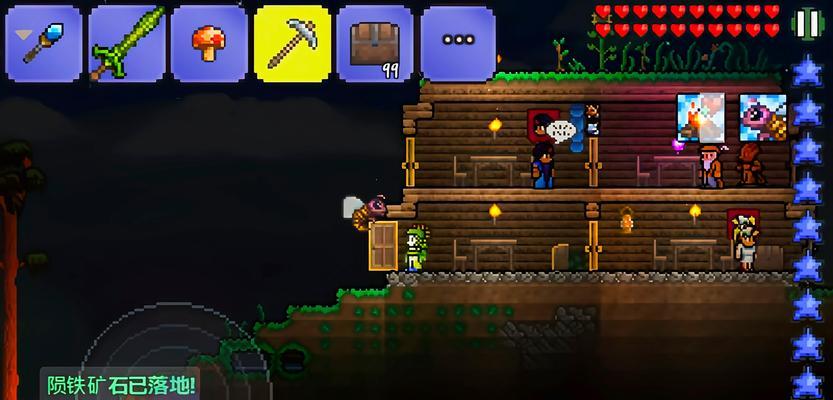Select the green sword hotbar slot
The image size is (833, 400).
tap(125, 42)
